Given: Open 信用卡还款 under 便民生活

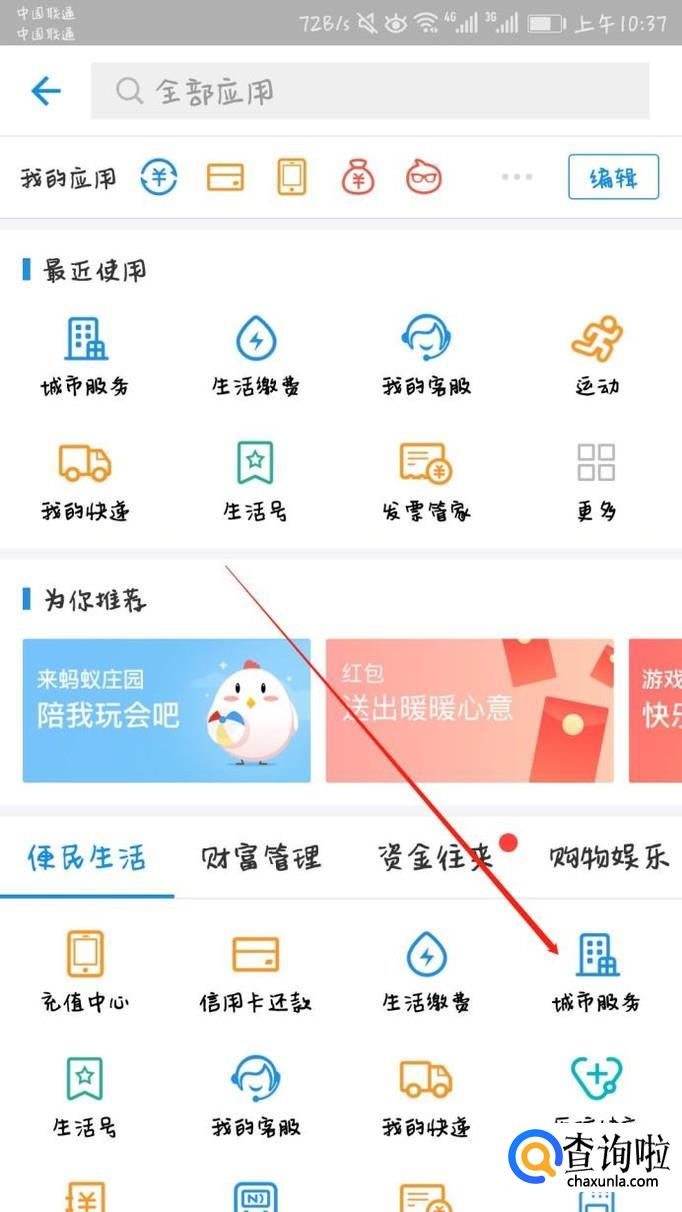Looking at the screenshot, I should click(256, 970).
